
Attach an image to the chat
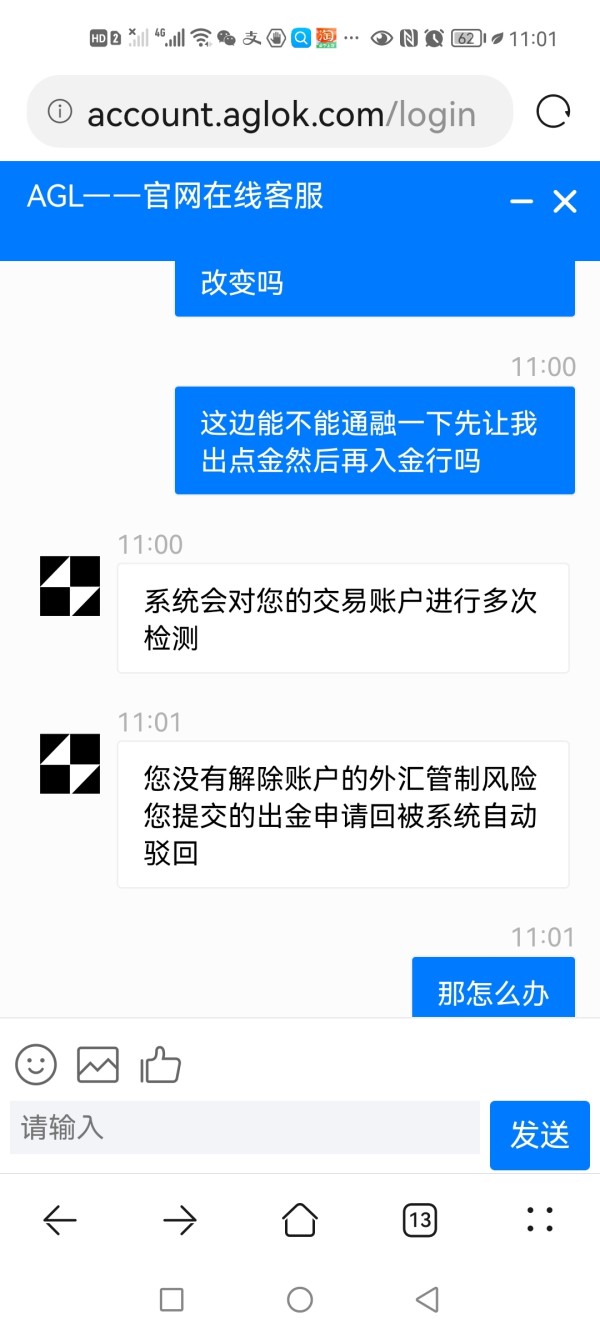pos(98,1064)
